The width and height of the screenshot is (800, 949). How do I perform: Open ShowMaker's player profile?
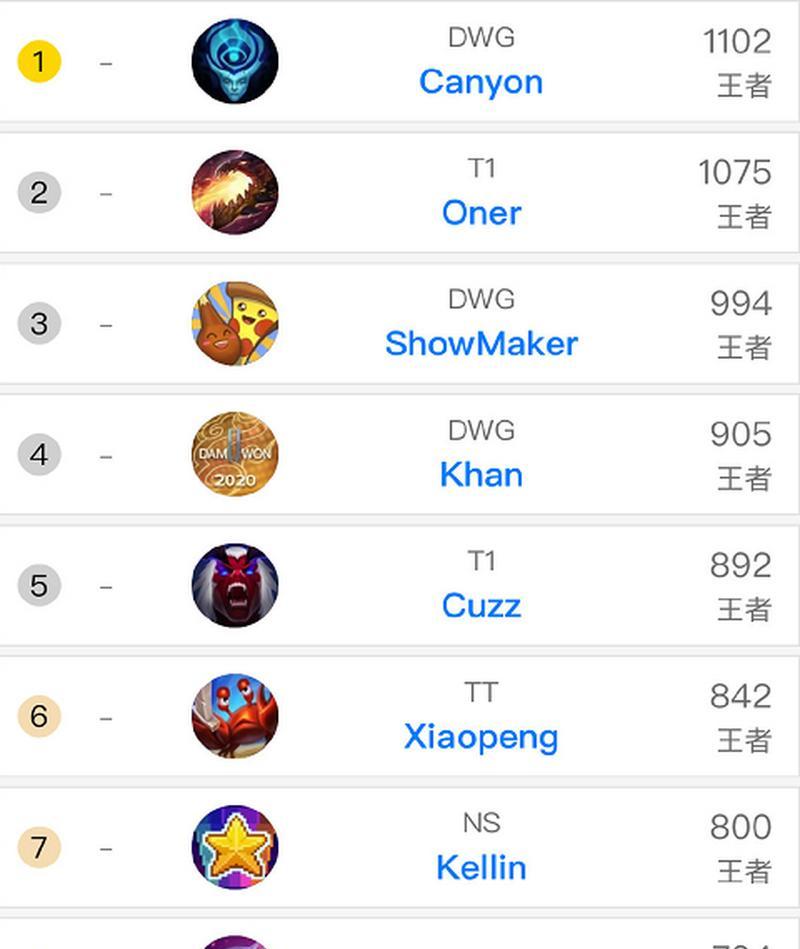click(481, 344)
